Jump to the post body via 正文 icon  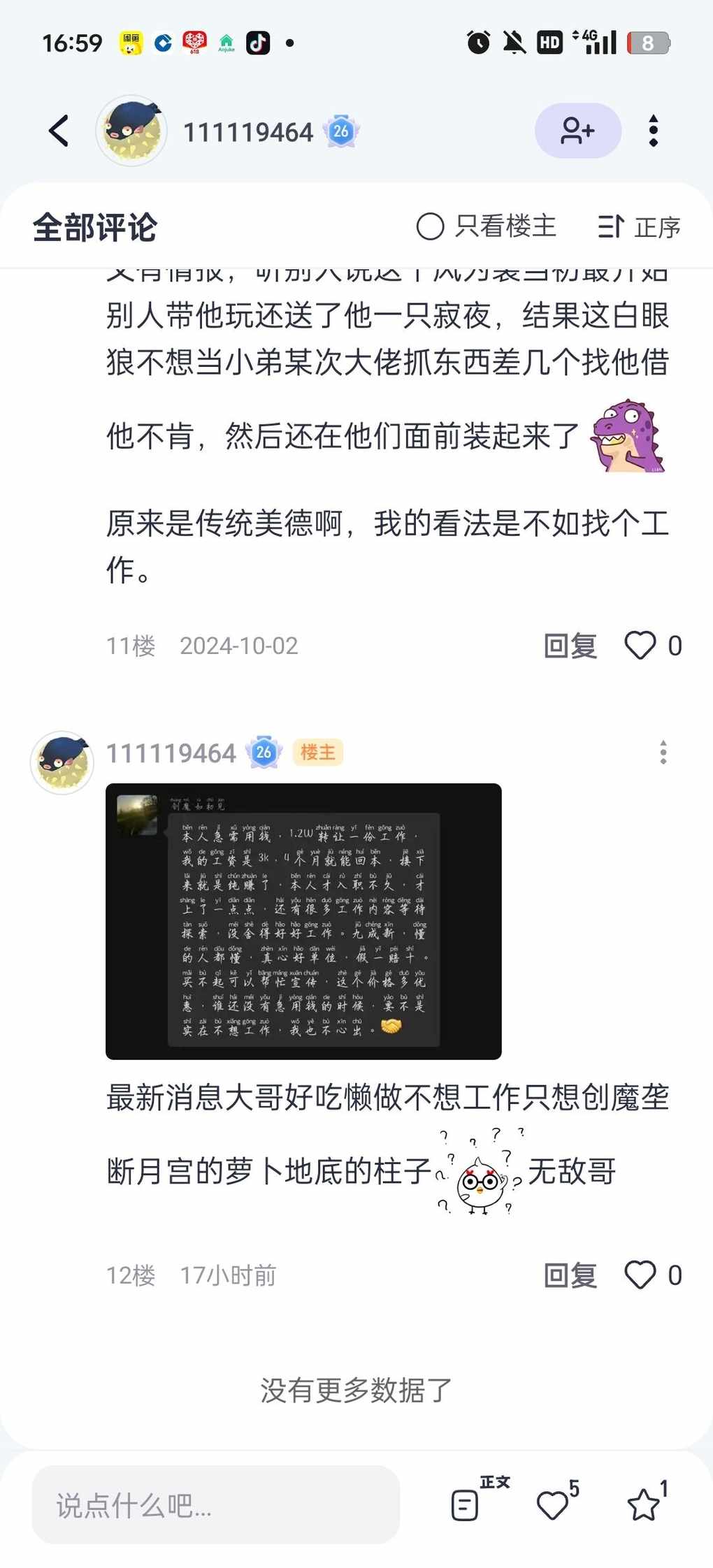pos(466,1505)
